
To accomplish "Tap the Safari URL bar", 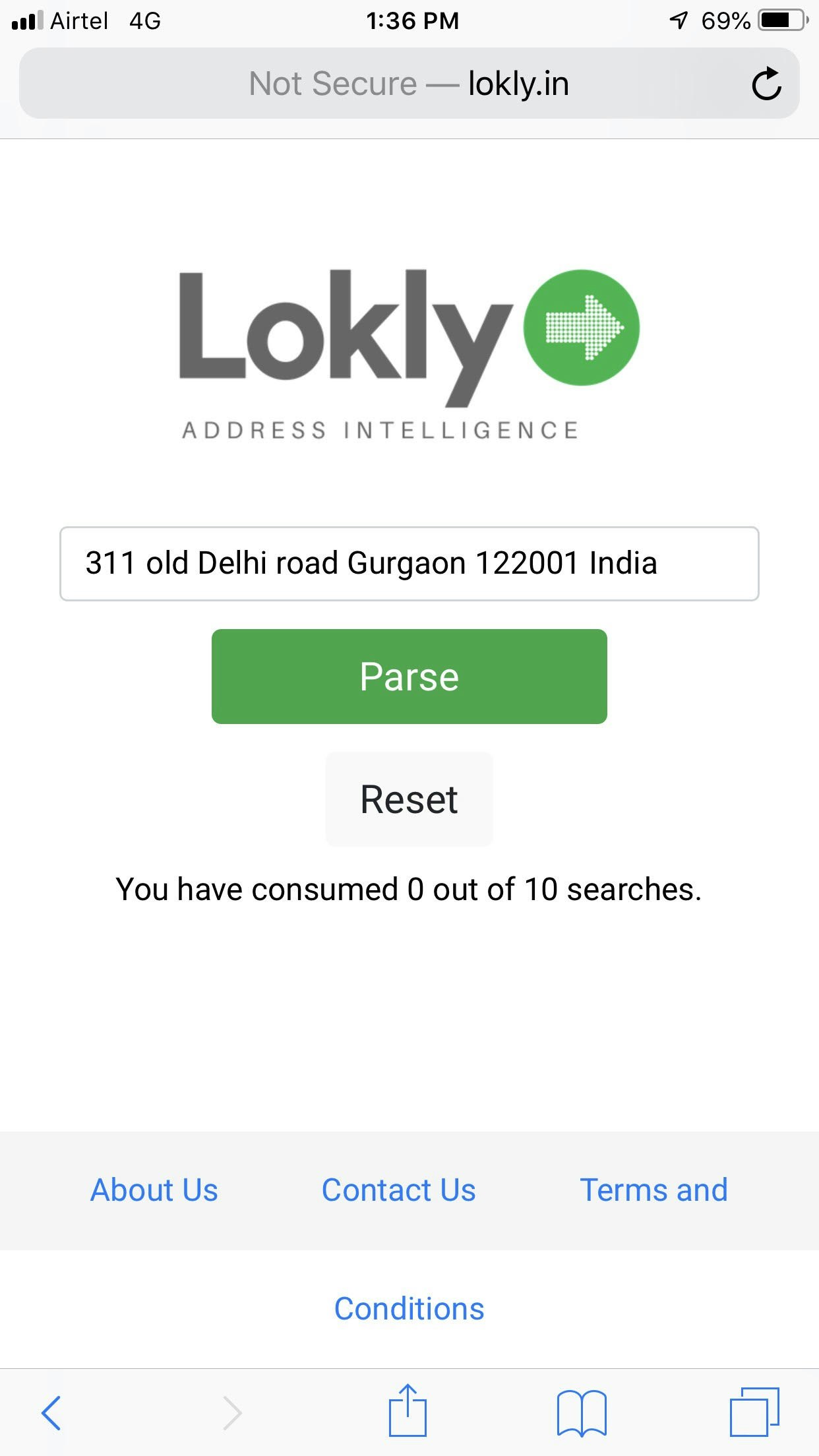I will (x=409, y=83).
